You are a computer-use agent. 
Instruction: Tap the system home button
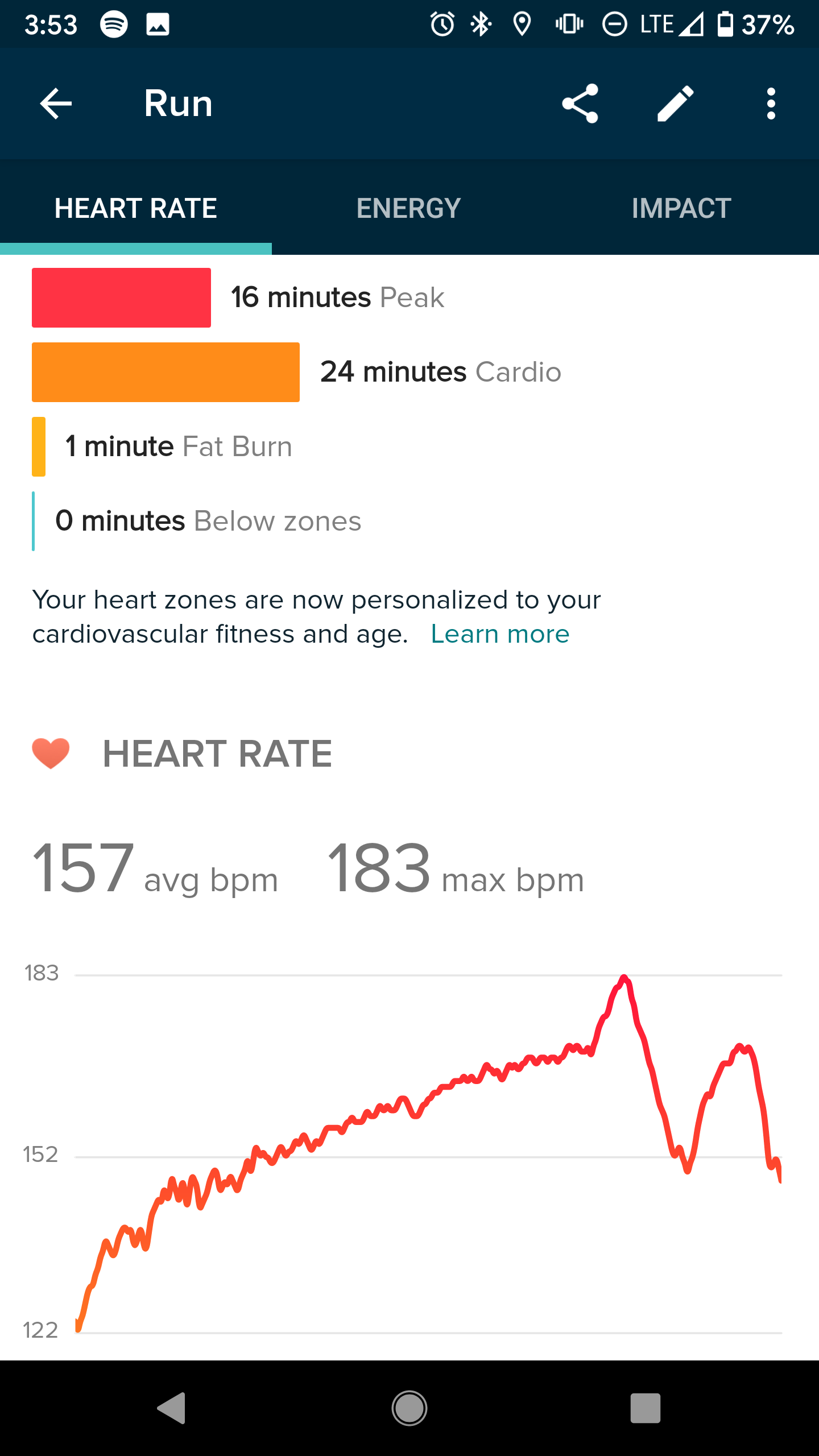coord(409,1408)
